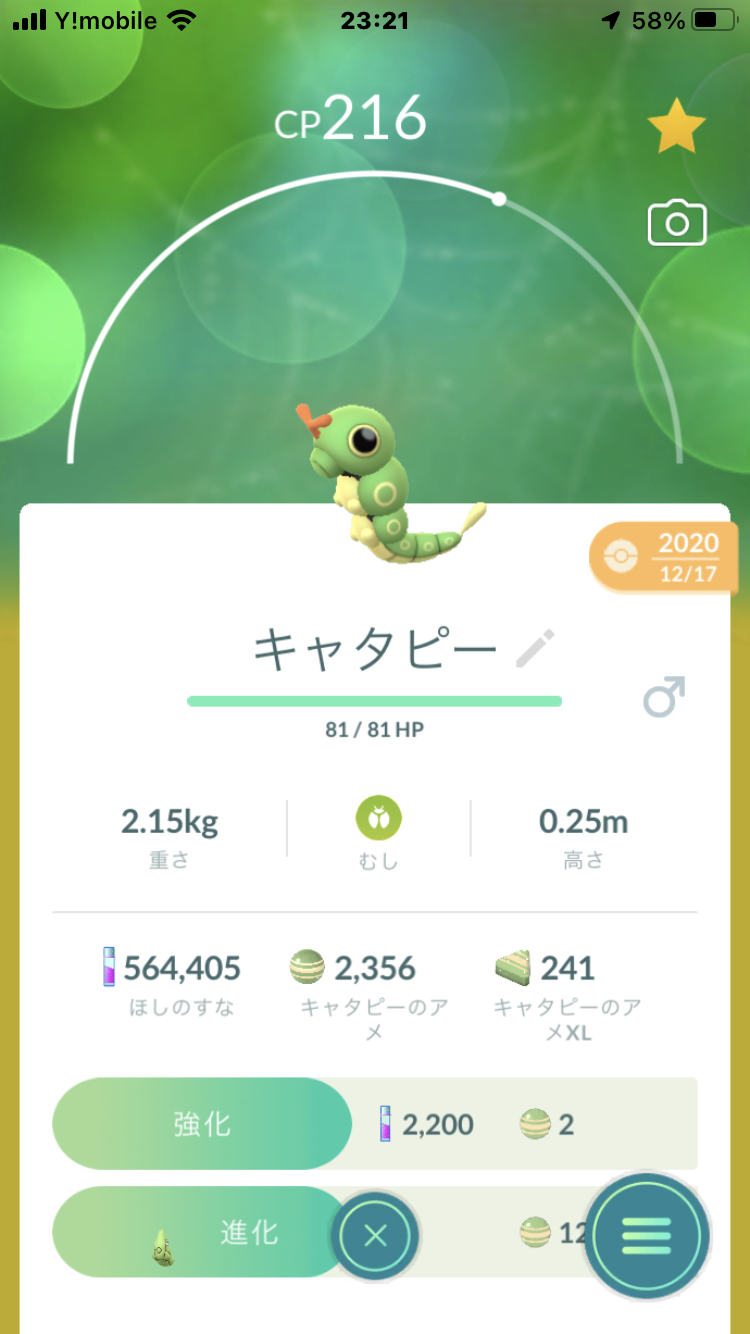
Task: Toggle the favorite star for this Pokémon
Action: pos(677,127)
